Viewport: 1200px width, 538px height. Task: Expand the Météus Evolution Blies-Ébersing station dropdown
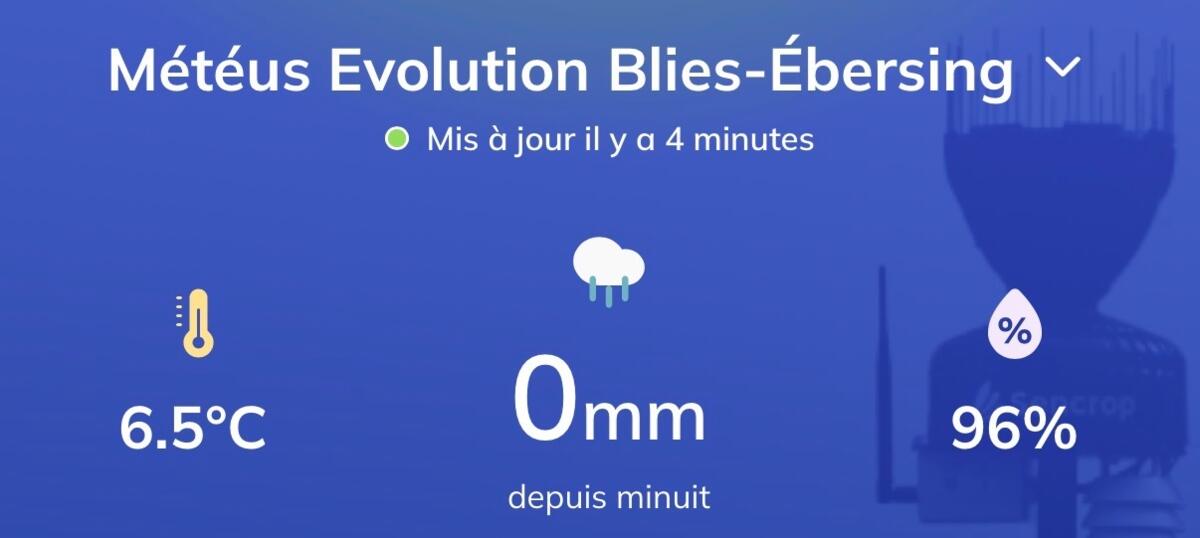click(x=1062, y=68)
